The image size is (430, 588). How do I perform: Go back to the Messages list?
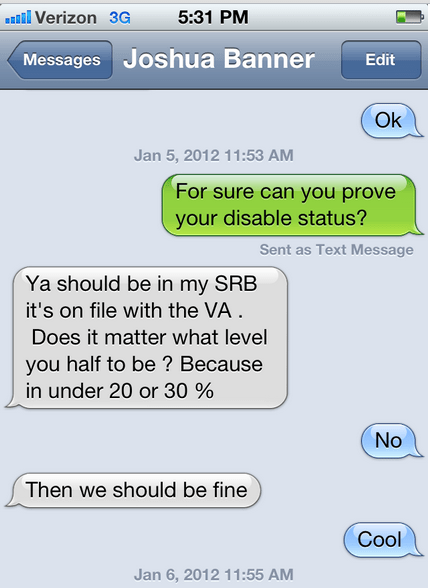click(60, 60)
